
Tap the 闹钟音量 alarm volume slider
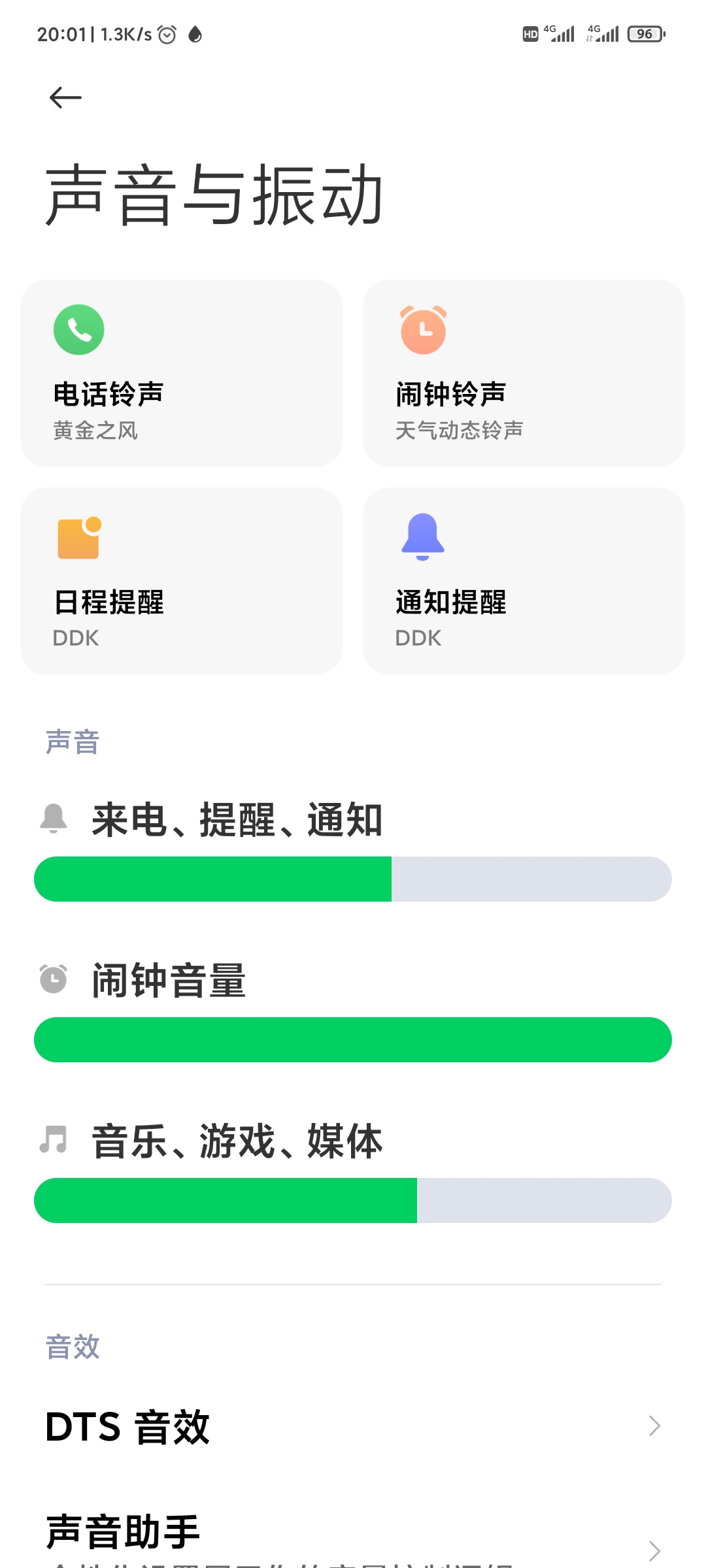pos(353,1039)
